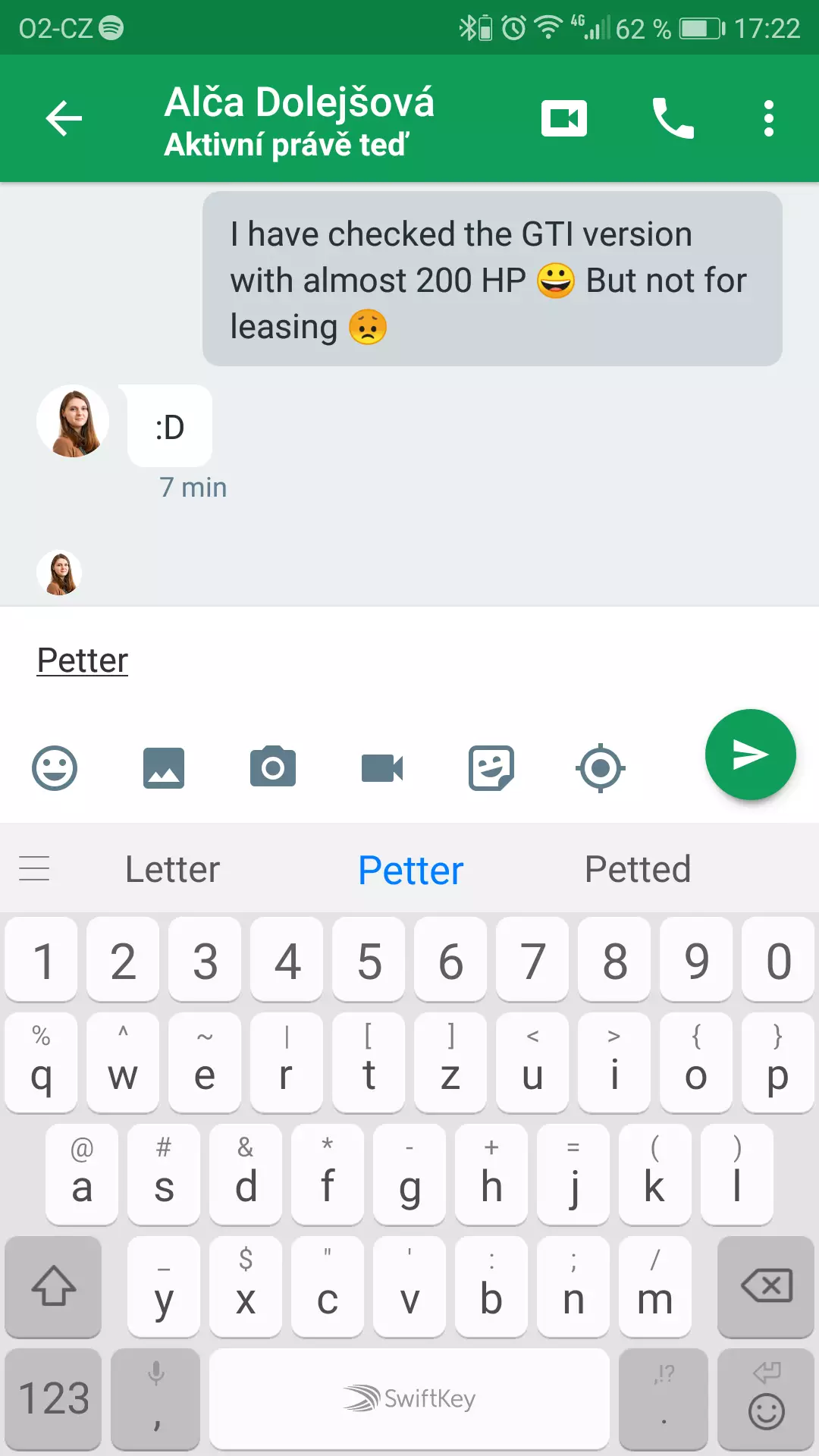Open the camera to take a photo
819x1456 pixels.
273,767
